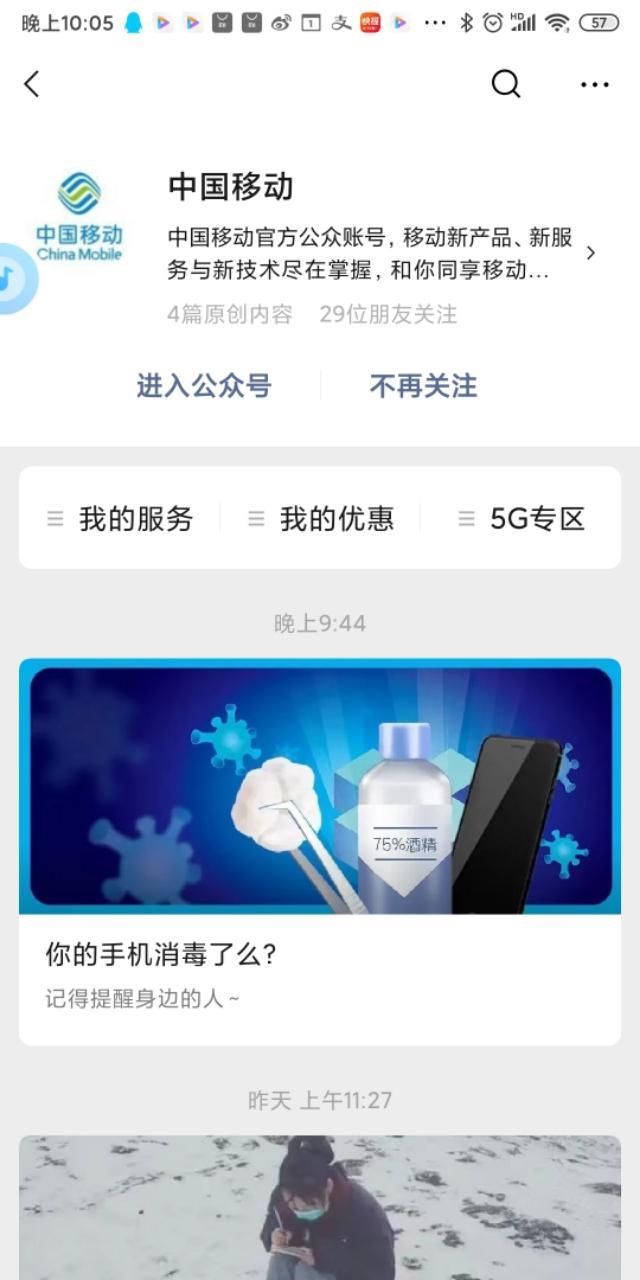Open the 我的优惠 menu
The width and height of the screenshot is (640, 1280).
pyautogui.click(x=321, y=518)
